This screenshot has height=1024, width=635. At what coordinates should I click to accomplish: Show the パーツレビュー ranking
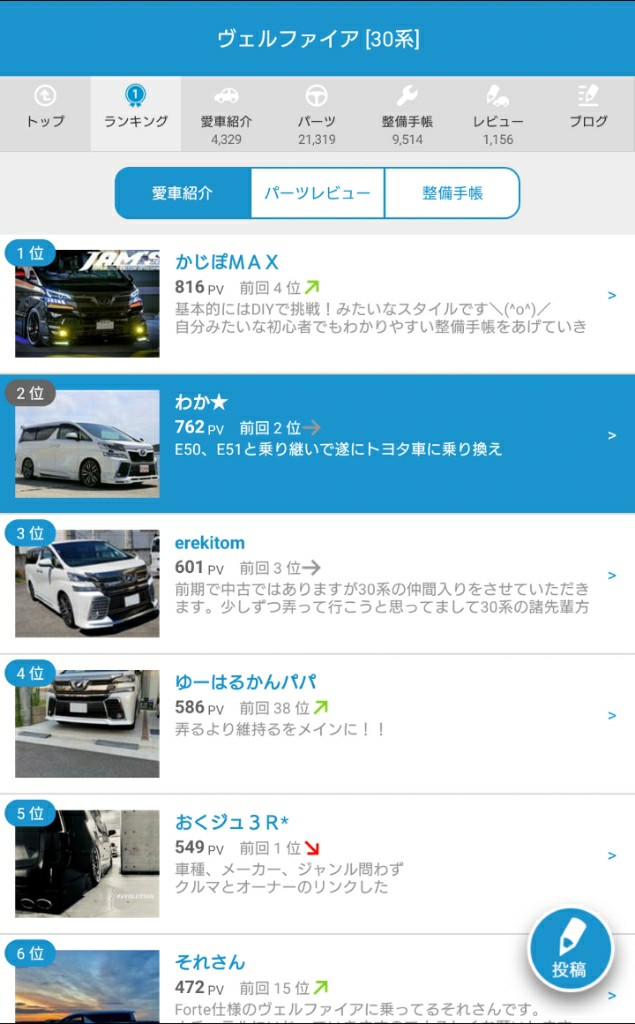[317, 193]
